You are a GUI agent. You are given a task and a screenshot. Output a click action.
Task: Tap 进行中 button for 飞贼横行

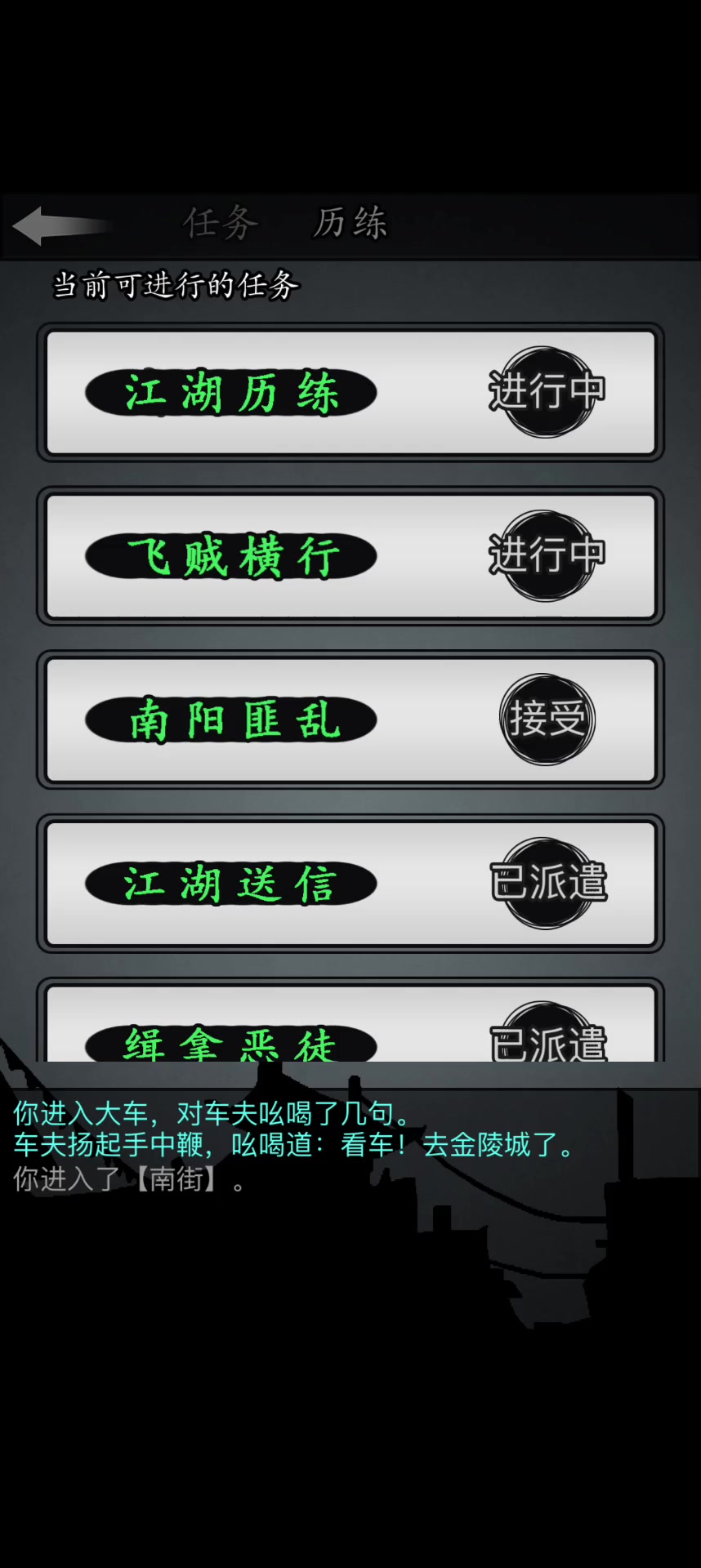pos(547,555)
